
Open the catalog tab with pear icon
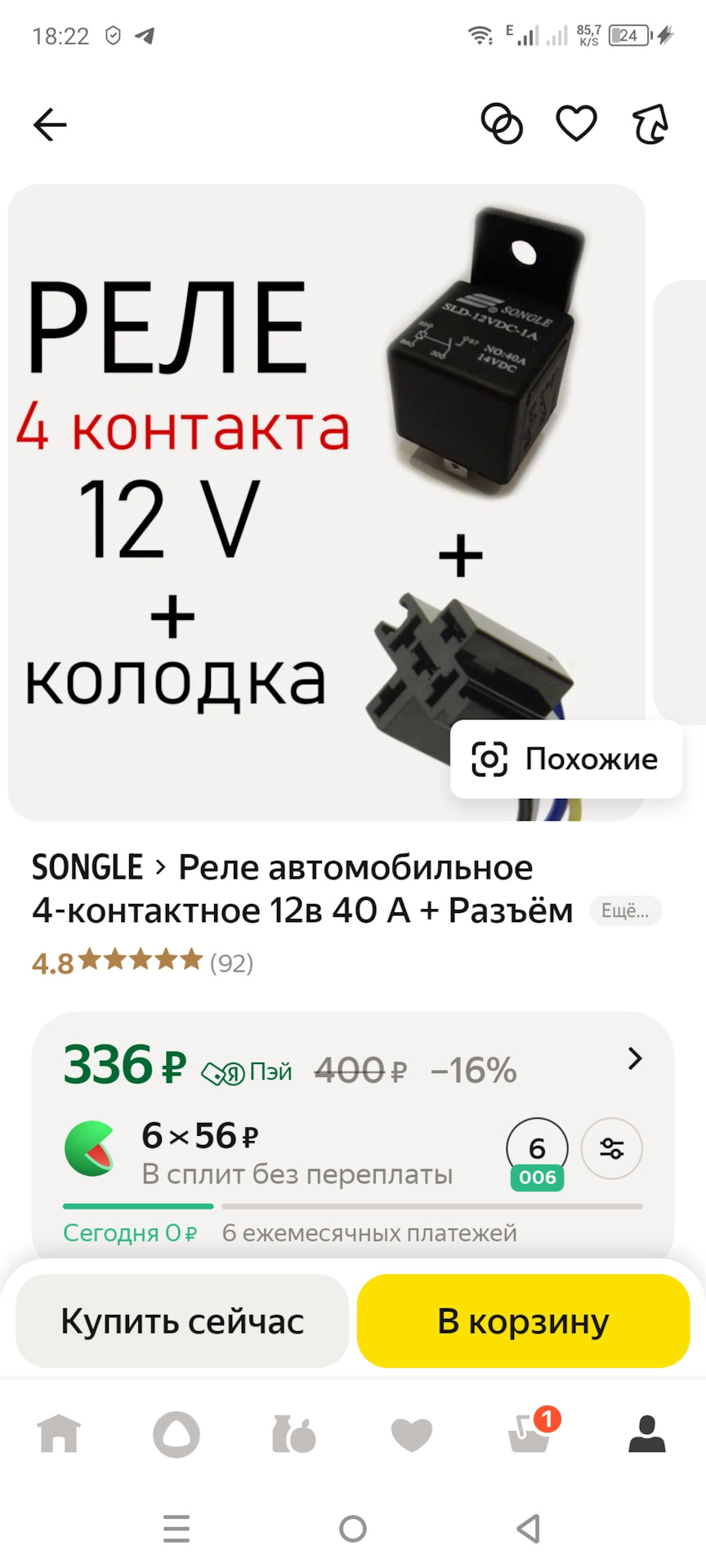pyautogui.click(x=294, y=1435)
